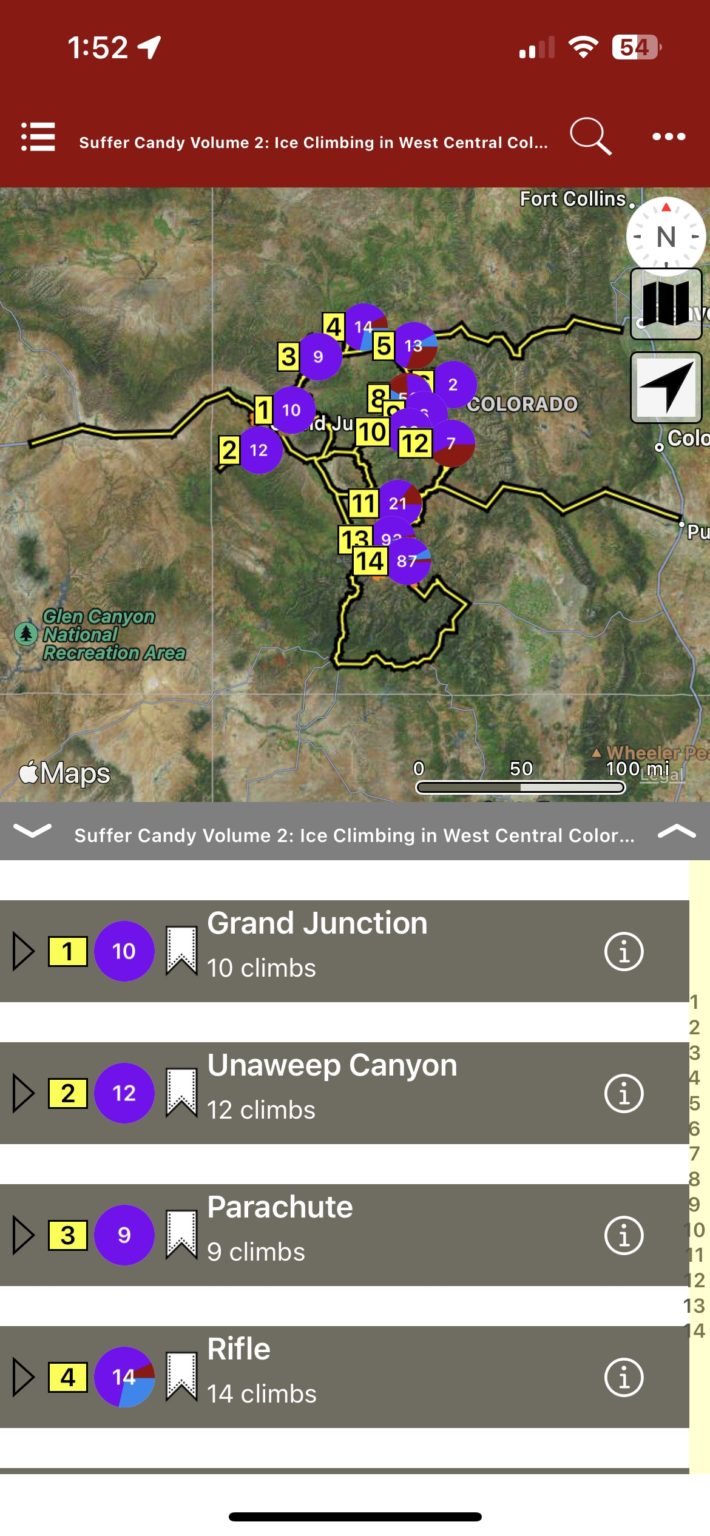Jump to section 10 in the index
The image size is (710, 1536).
[695, 1230]
